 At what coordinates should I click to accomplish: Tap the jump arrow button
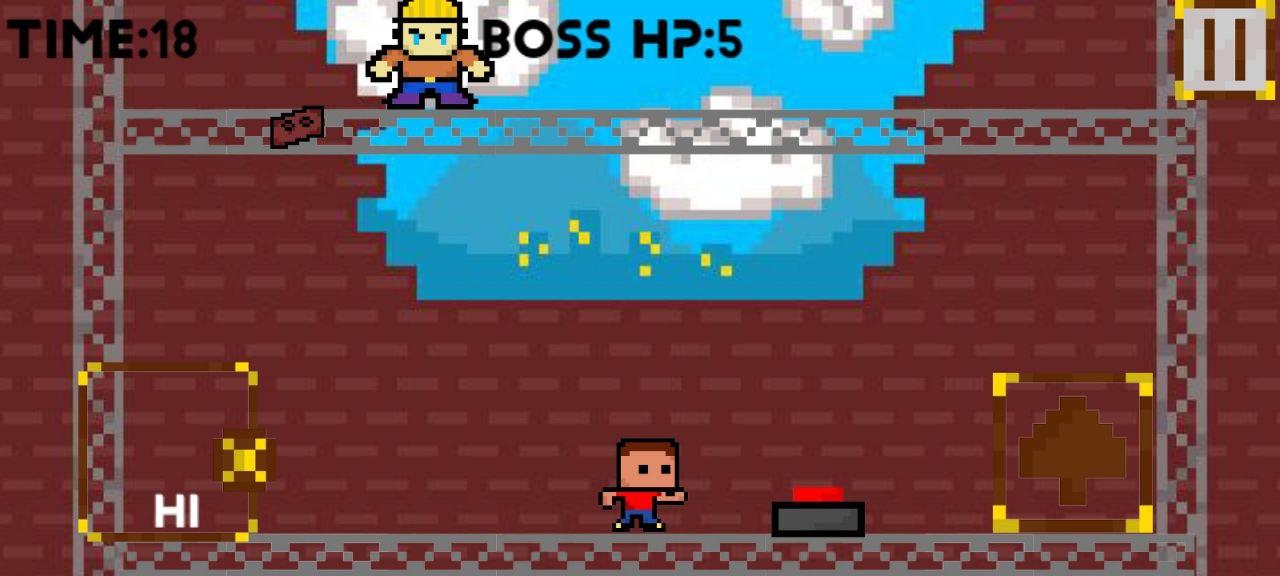[x=1073, y=453]
